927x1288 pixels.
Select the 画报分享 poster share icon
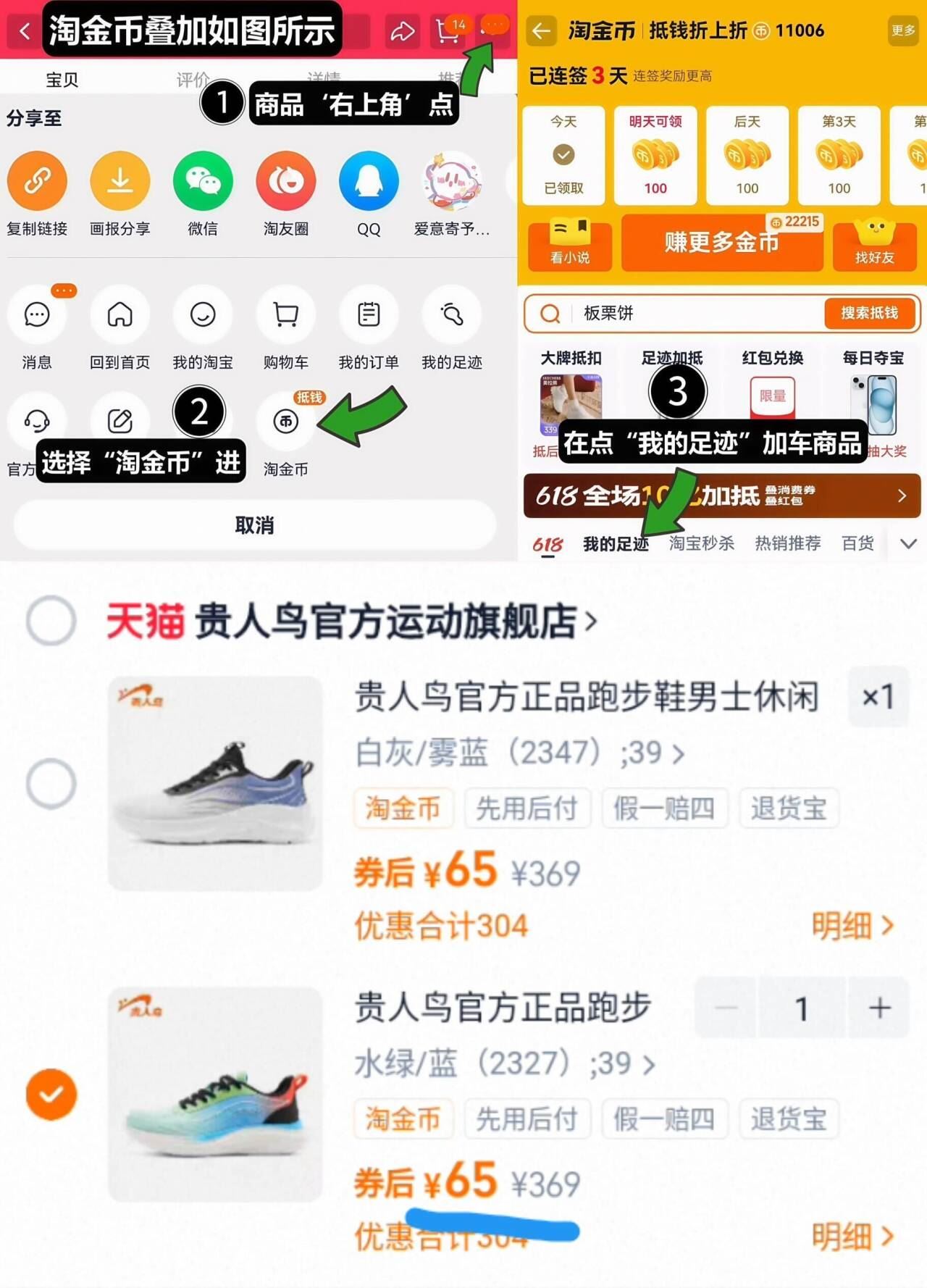pyautogui.click(x=120, y=181)
